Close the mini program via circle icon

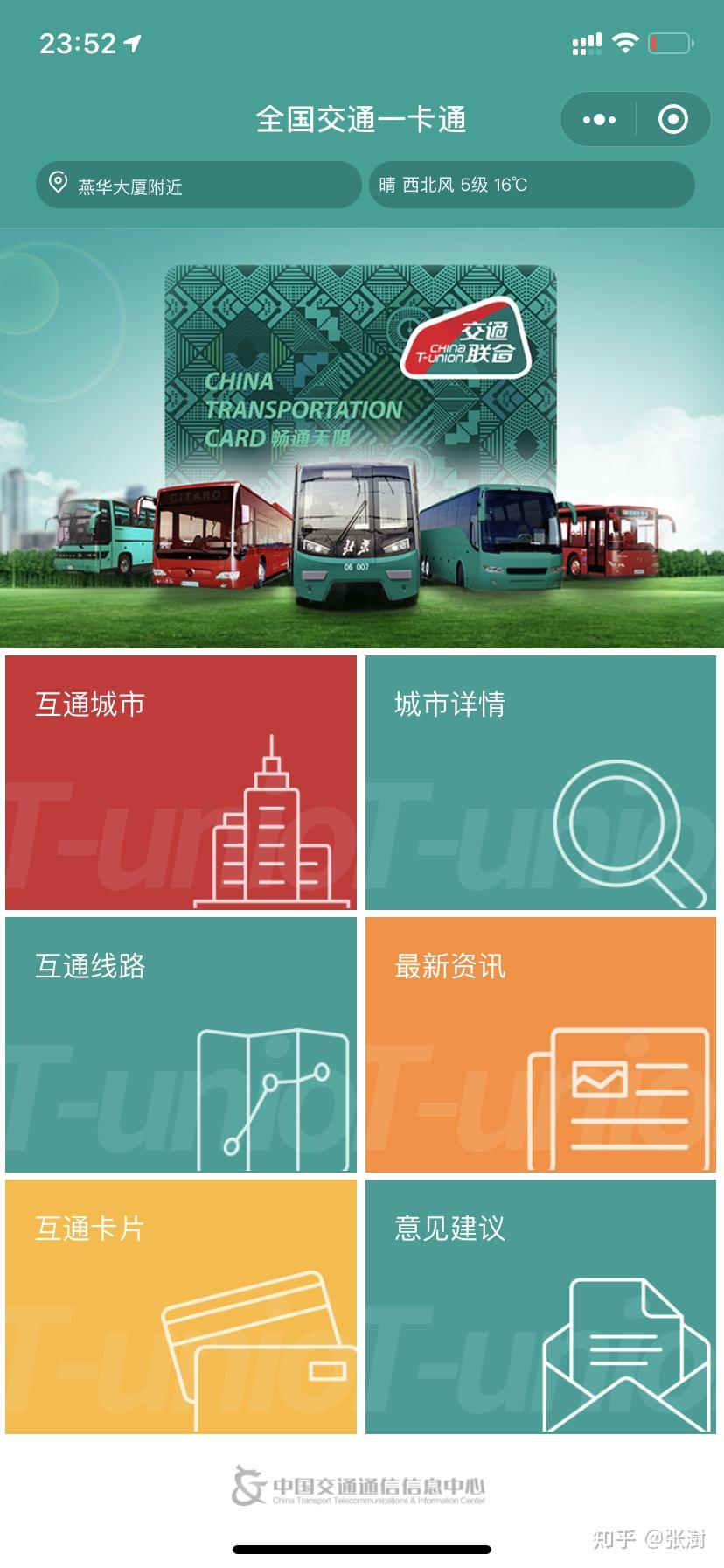pyautogui.click(x=672, y=119)
